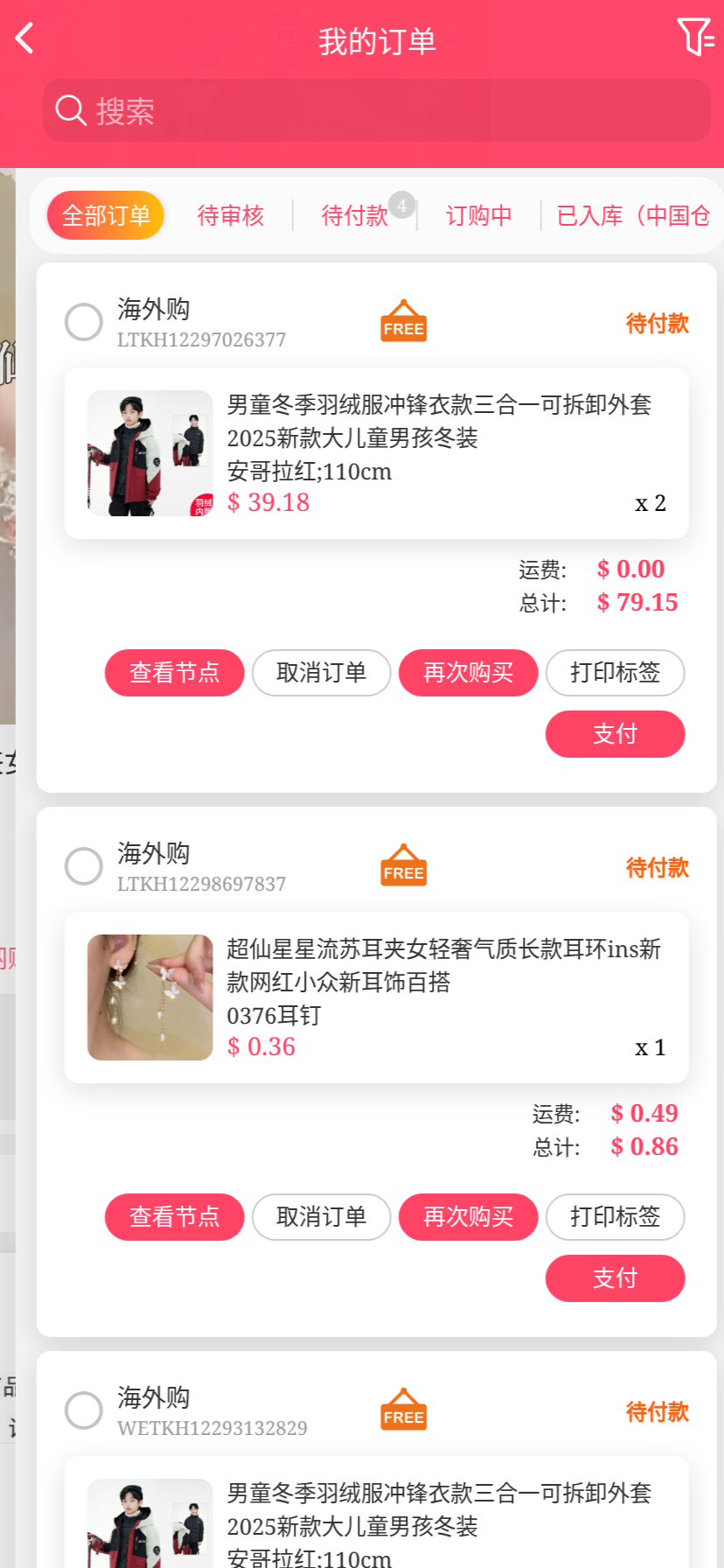Screen dimensions: 724x1568
Task: Open the 待付款 tab
Action: click(x=354, y=215)
